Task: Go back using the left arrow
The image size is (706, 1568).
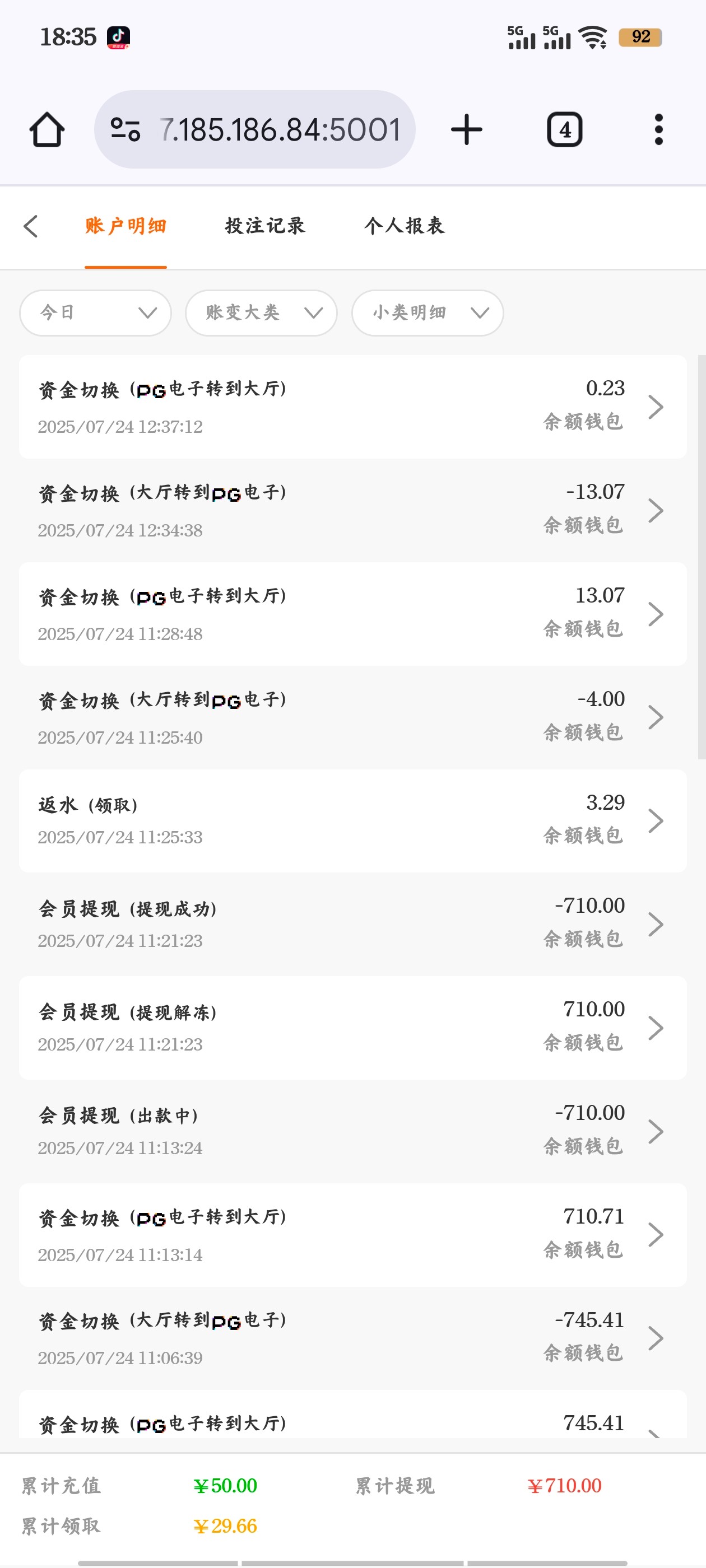Action: (x=31, y=226)
